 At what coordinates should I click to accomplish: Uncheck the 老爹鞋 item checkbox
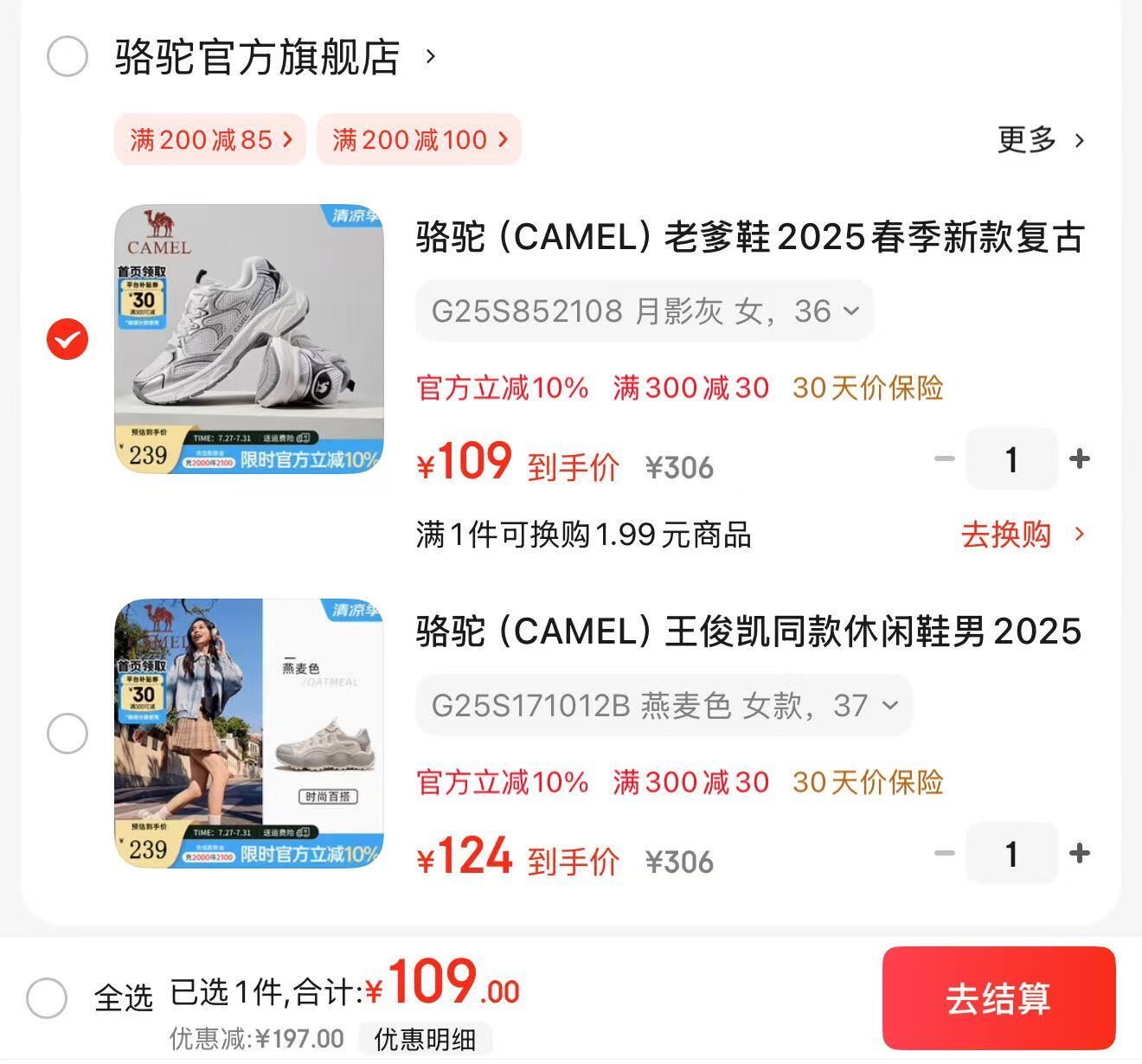coord(67,339)
